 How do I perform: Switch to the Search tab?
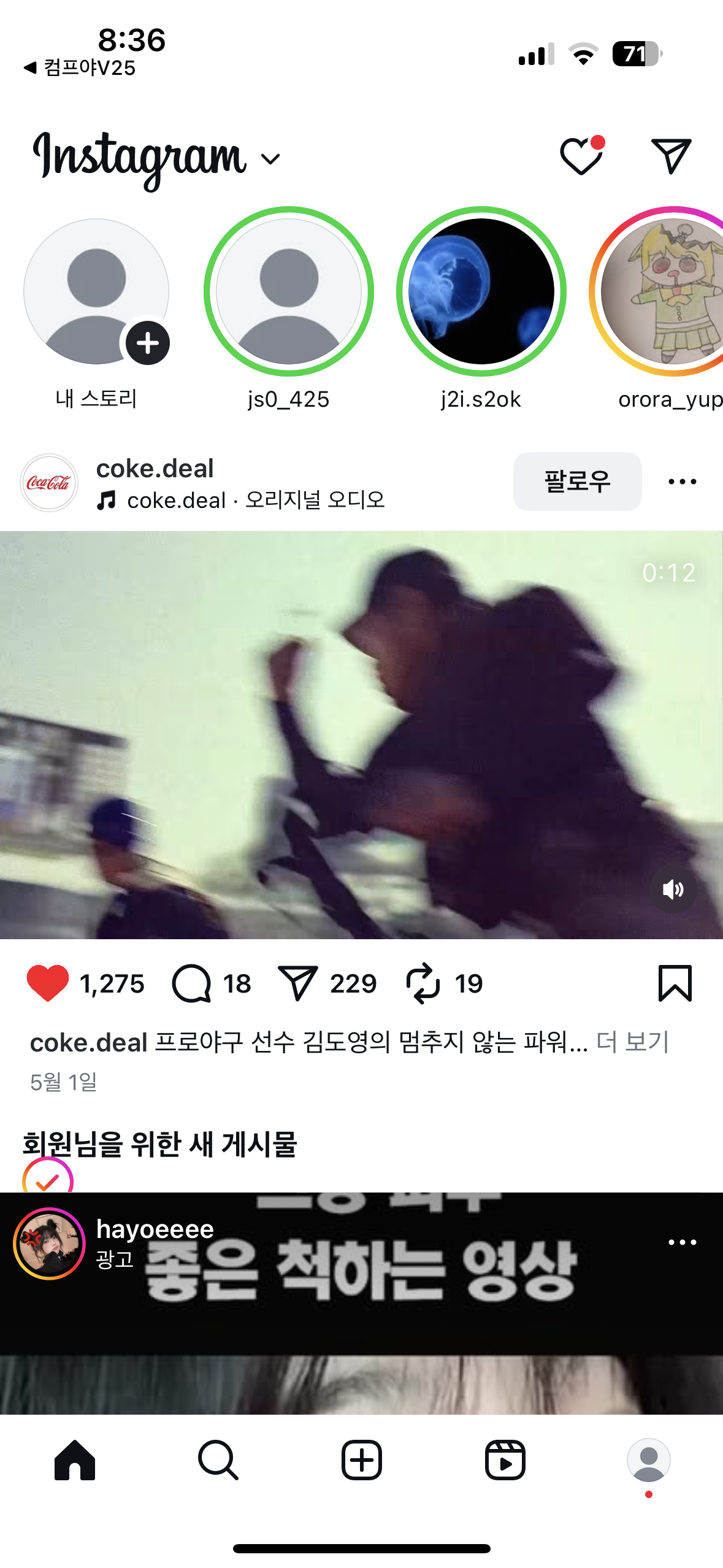[218, 1461]
